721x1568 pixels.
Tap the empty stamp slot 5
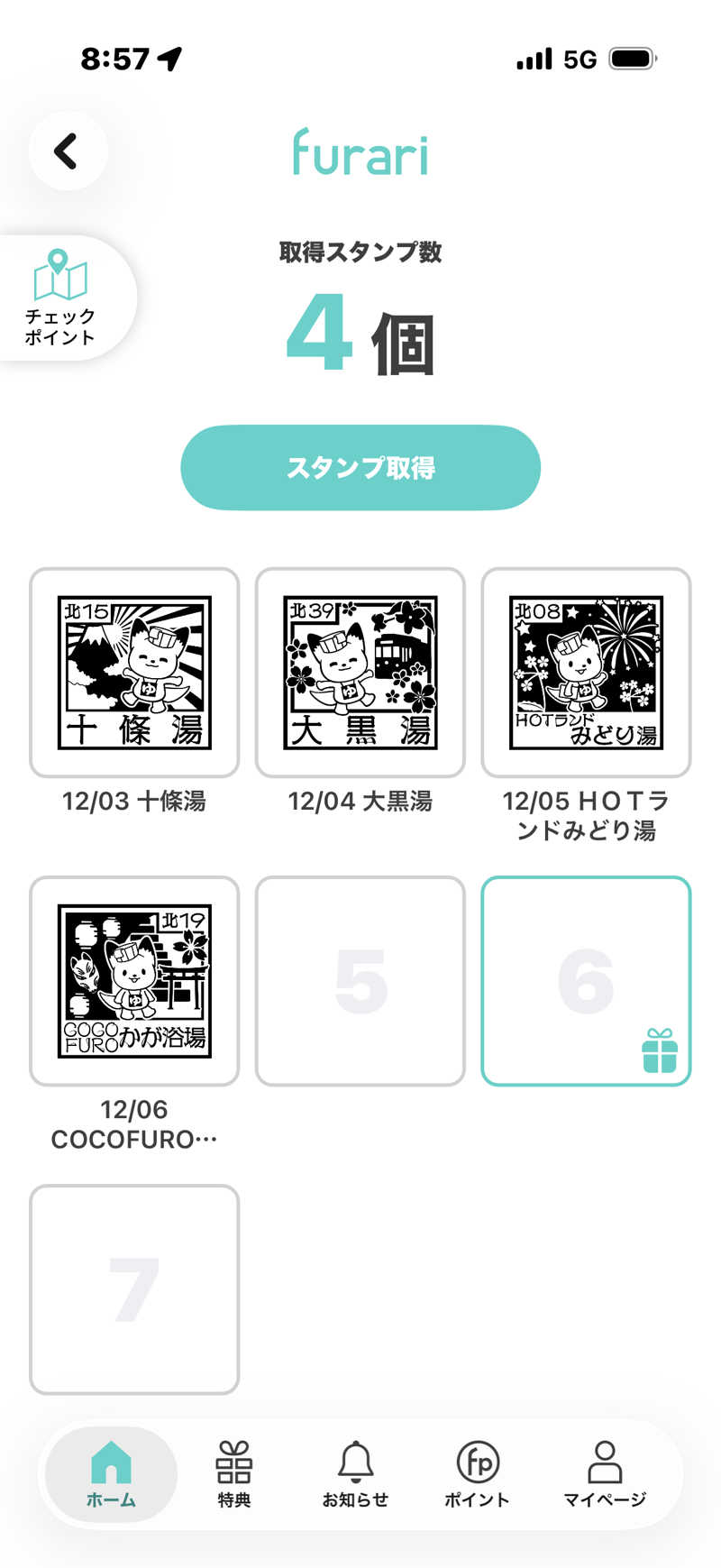[360, 981]
